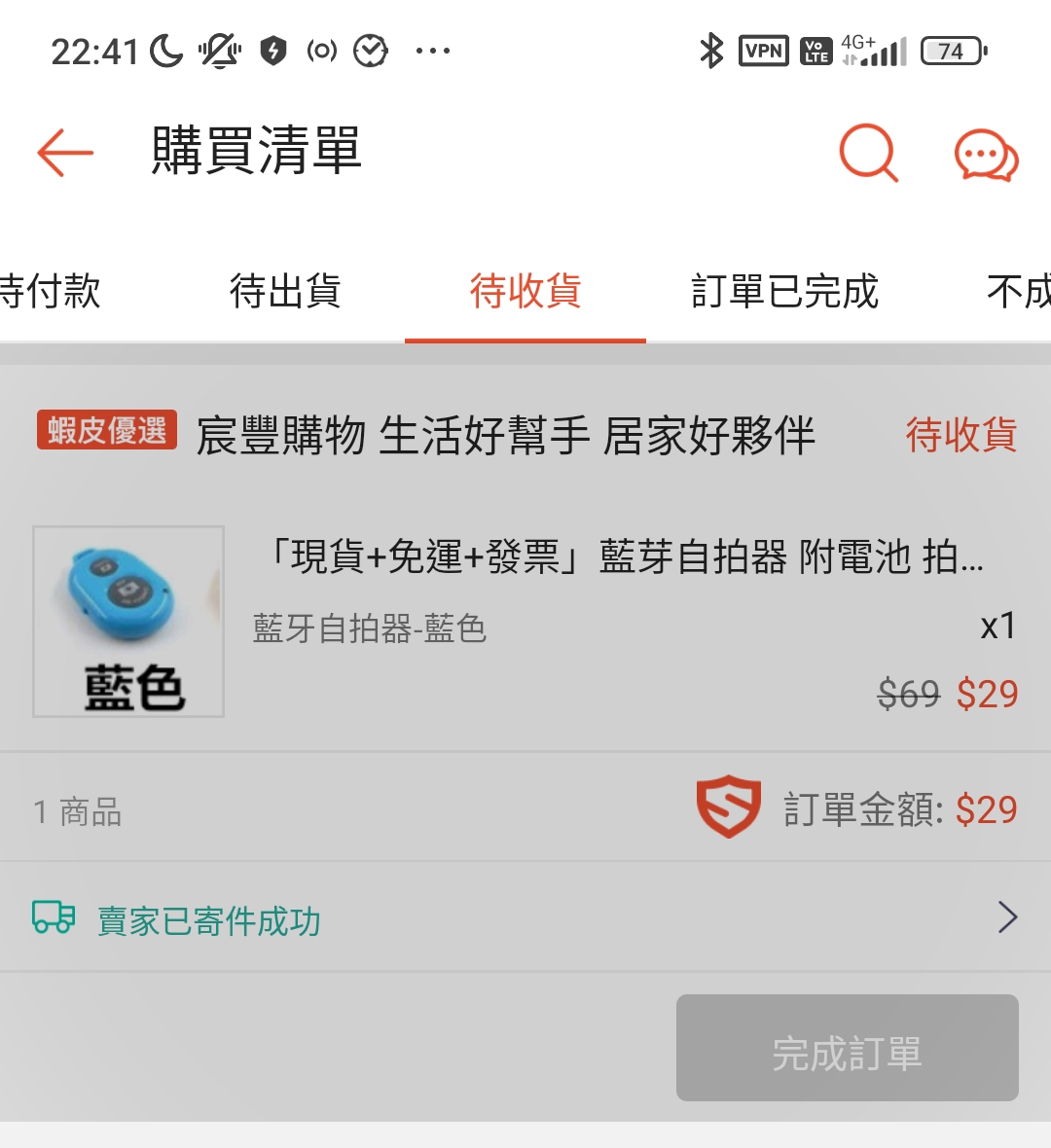The width and height of the screenshot is (1051, 1148).
Task: Open the search icon
Action: (x=868, y=153)
